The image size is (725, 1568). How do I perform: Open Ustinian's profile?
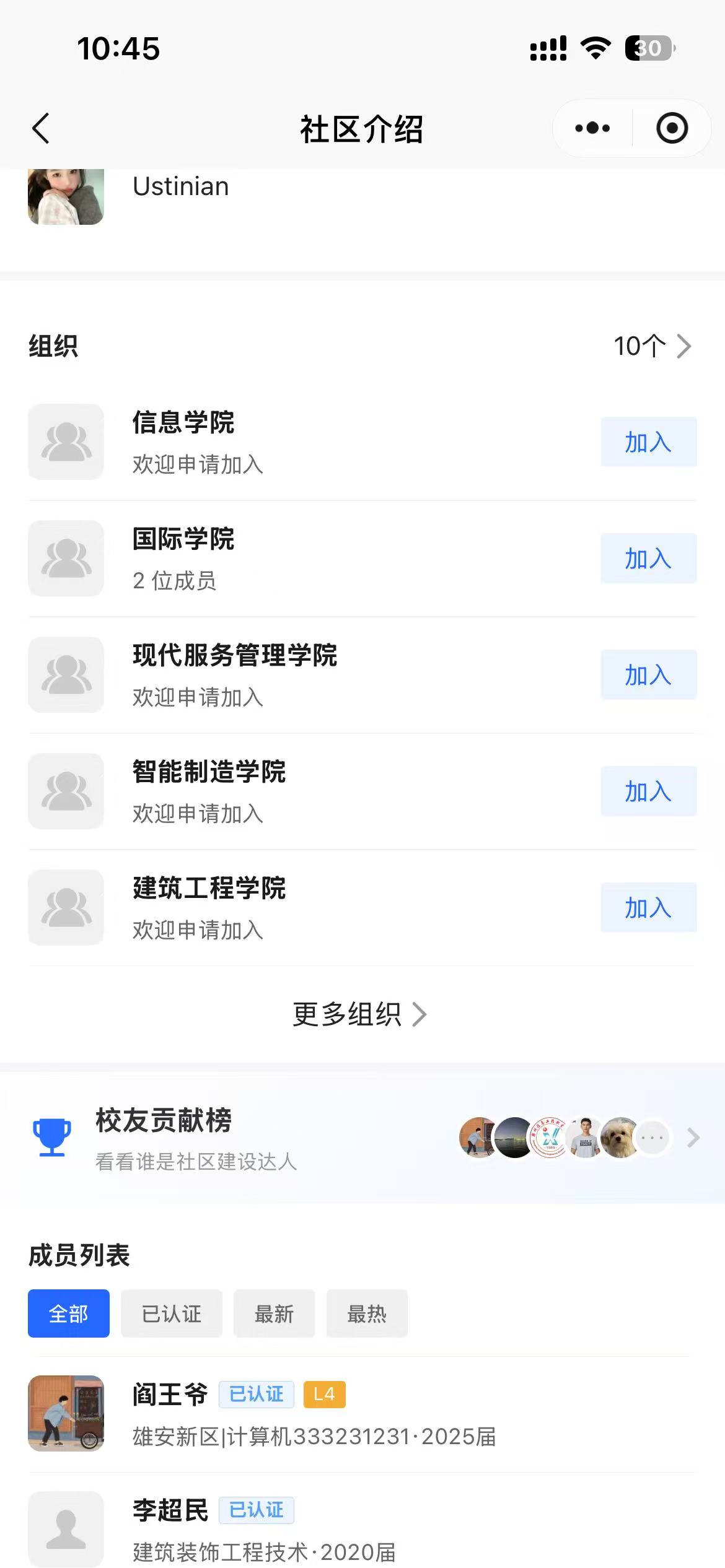point(180,187)
